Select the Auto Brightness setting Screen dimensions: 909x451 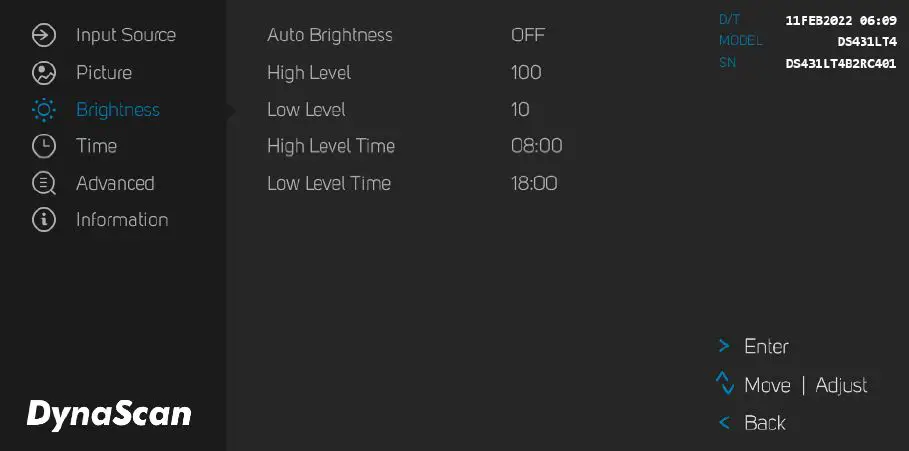(329, 36)
